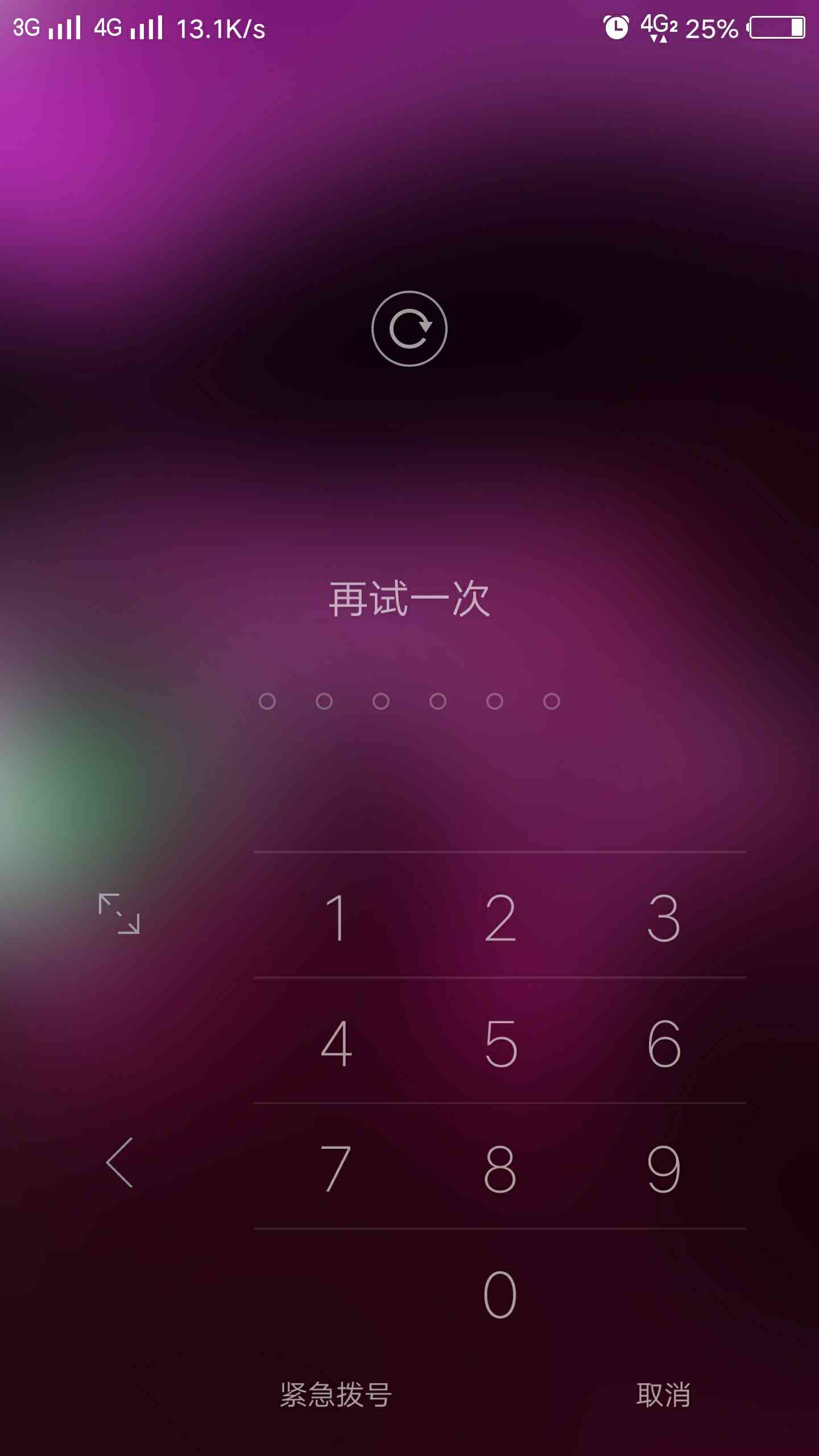The height and width of the screenshot is (1456, 819).
Task: Enter digit 9 on the keypad
Action: point(664,1168)
